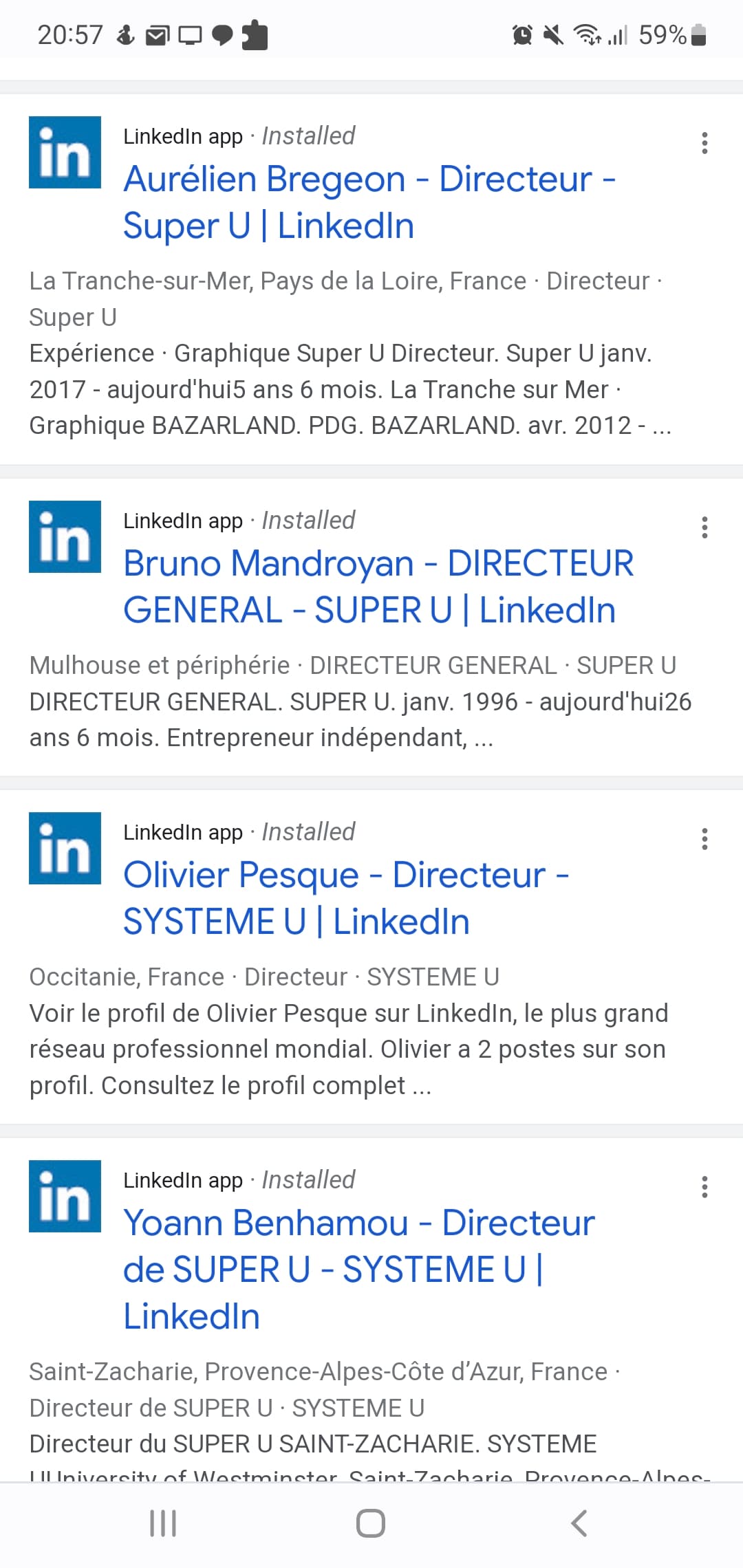Viewport: 743px width, 1568px height.
Task: Open Olivier Pesque's LinkedIn result
Action: click(346, 898)
